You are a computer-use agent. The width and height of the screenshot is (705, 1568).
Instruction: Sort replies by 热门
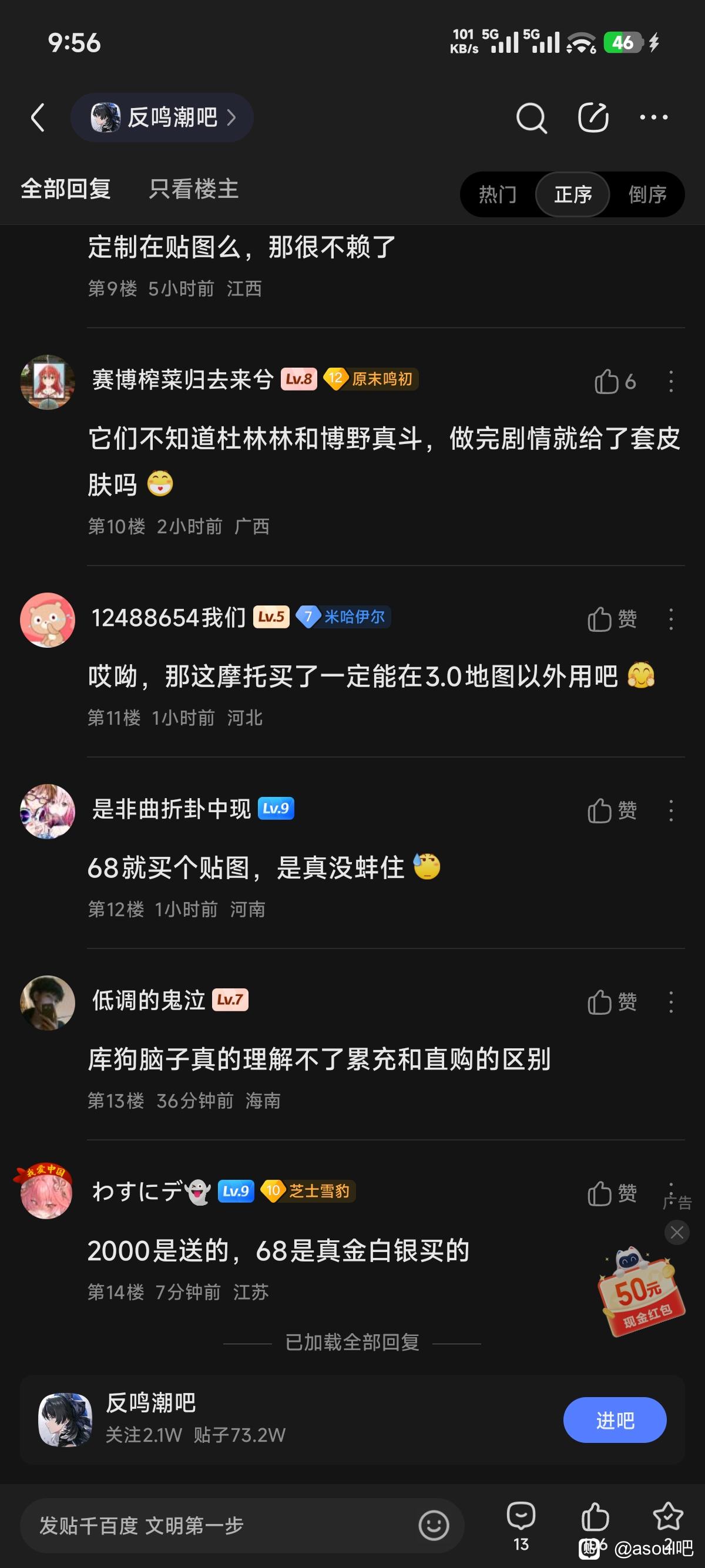tap(498, 195)
